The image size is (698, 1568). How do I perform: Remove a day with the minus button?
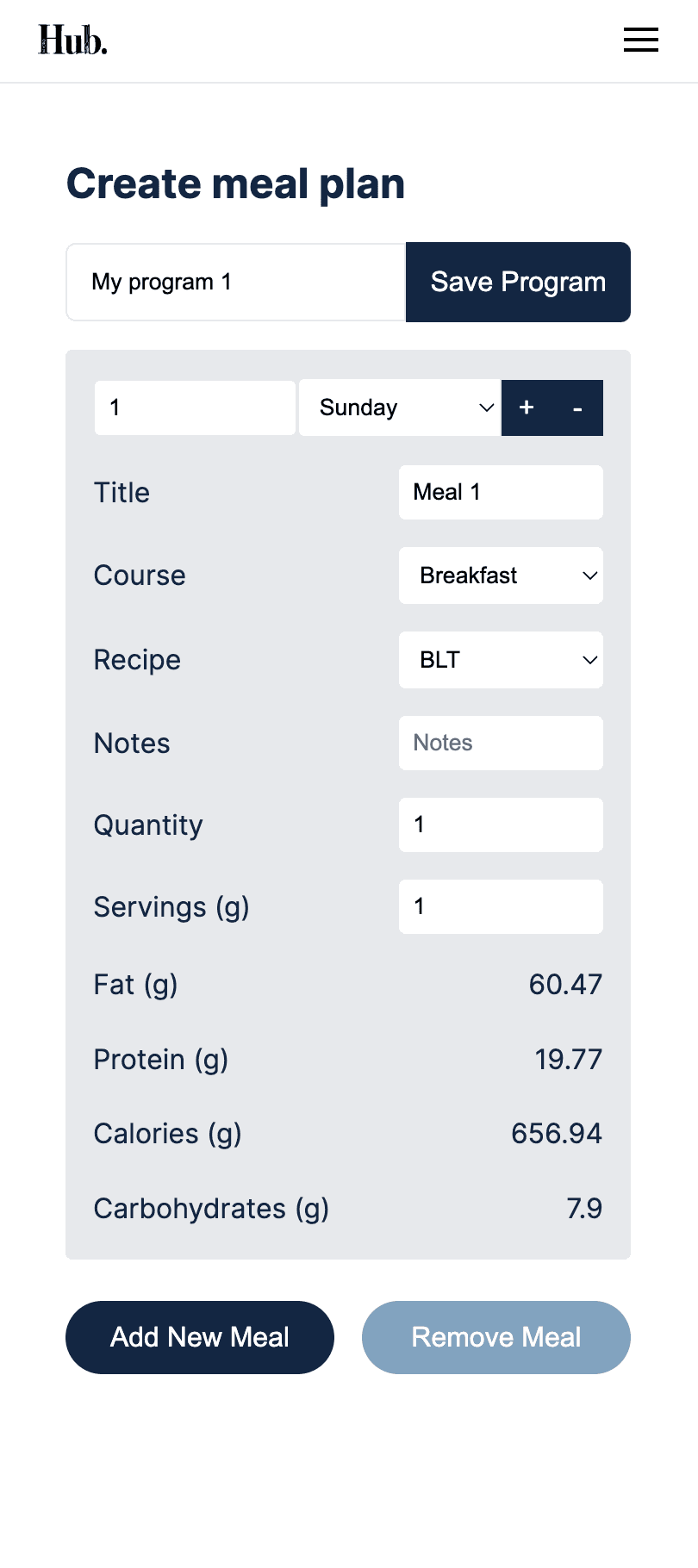(x=577, y=408)
